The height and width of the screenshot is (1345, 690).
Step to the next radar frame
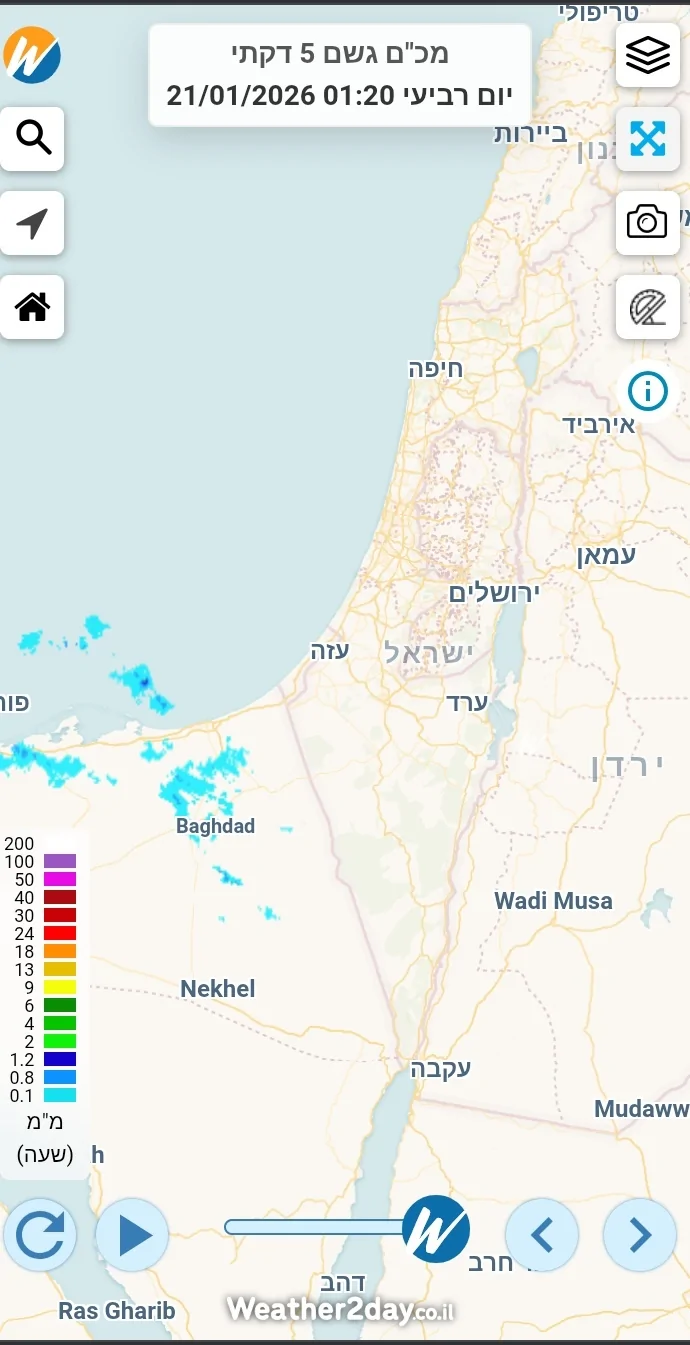[x=640, y=1234]
